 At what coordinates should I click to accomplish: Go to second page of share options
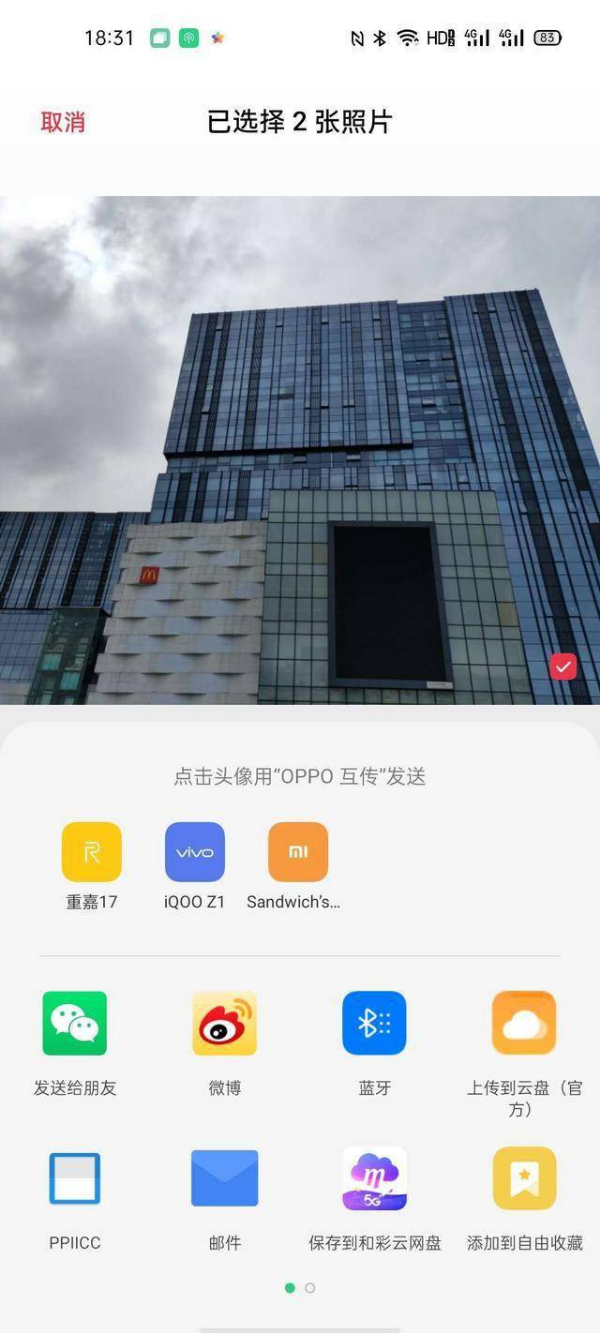click(310, 1288)
